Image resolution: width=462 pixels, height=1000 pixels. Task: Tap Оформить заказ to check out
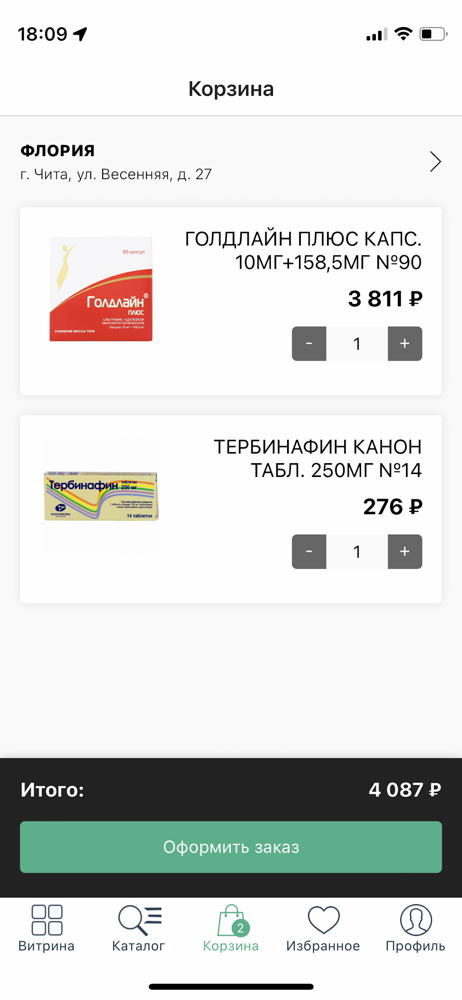pyautogui.click(x=231, y=847)
